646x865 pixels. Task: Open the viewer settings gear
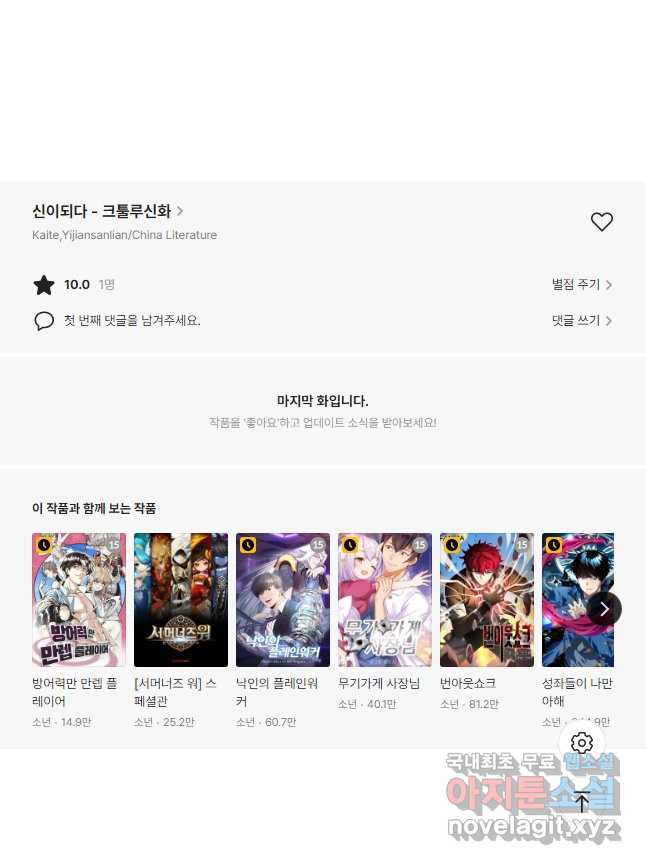[x=582, y=743]
